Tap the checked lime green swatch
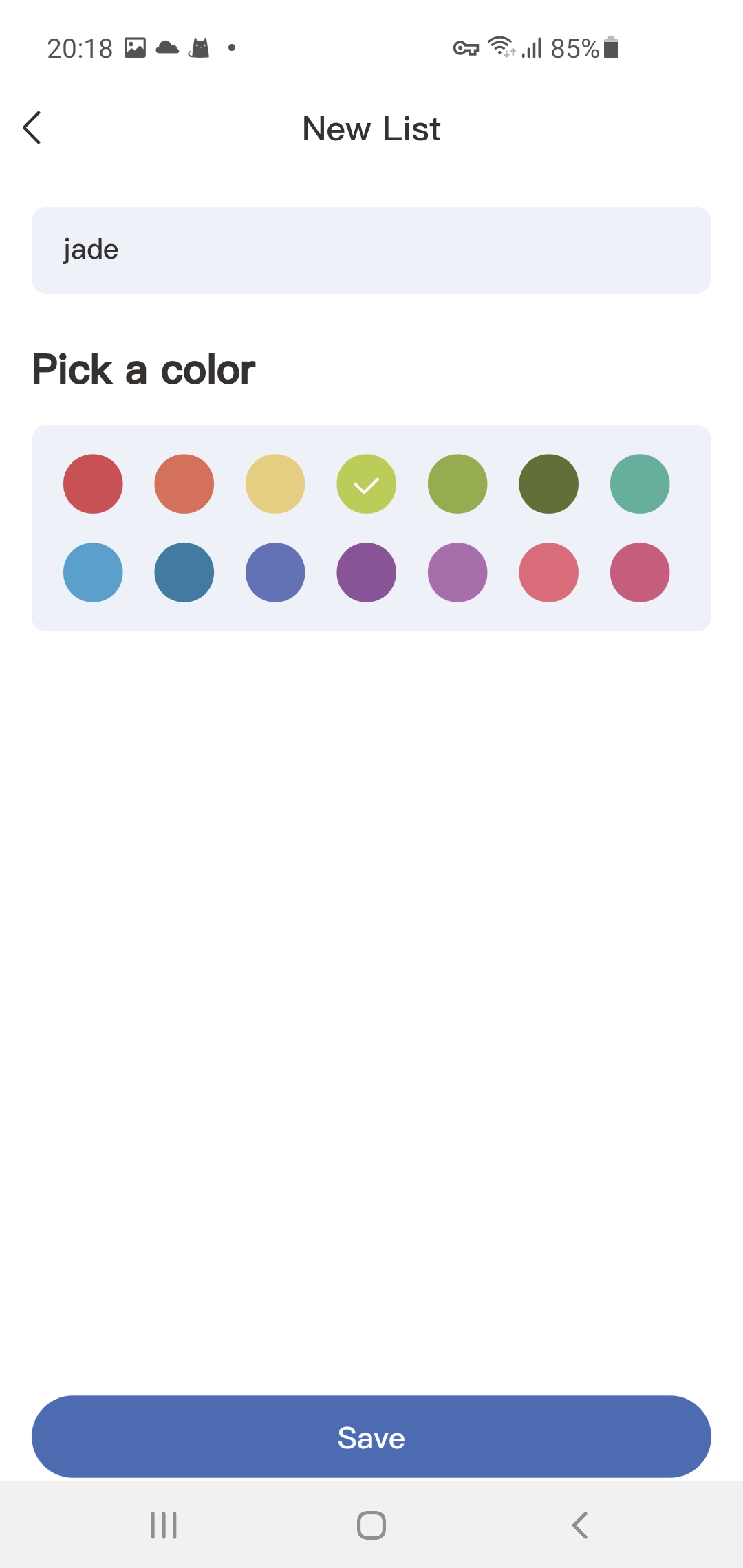This screenshot has height=1568, width=743. coord(367,484)
